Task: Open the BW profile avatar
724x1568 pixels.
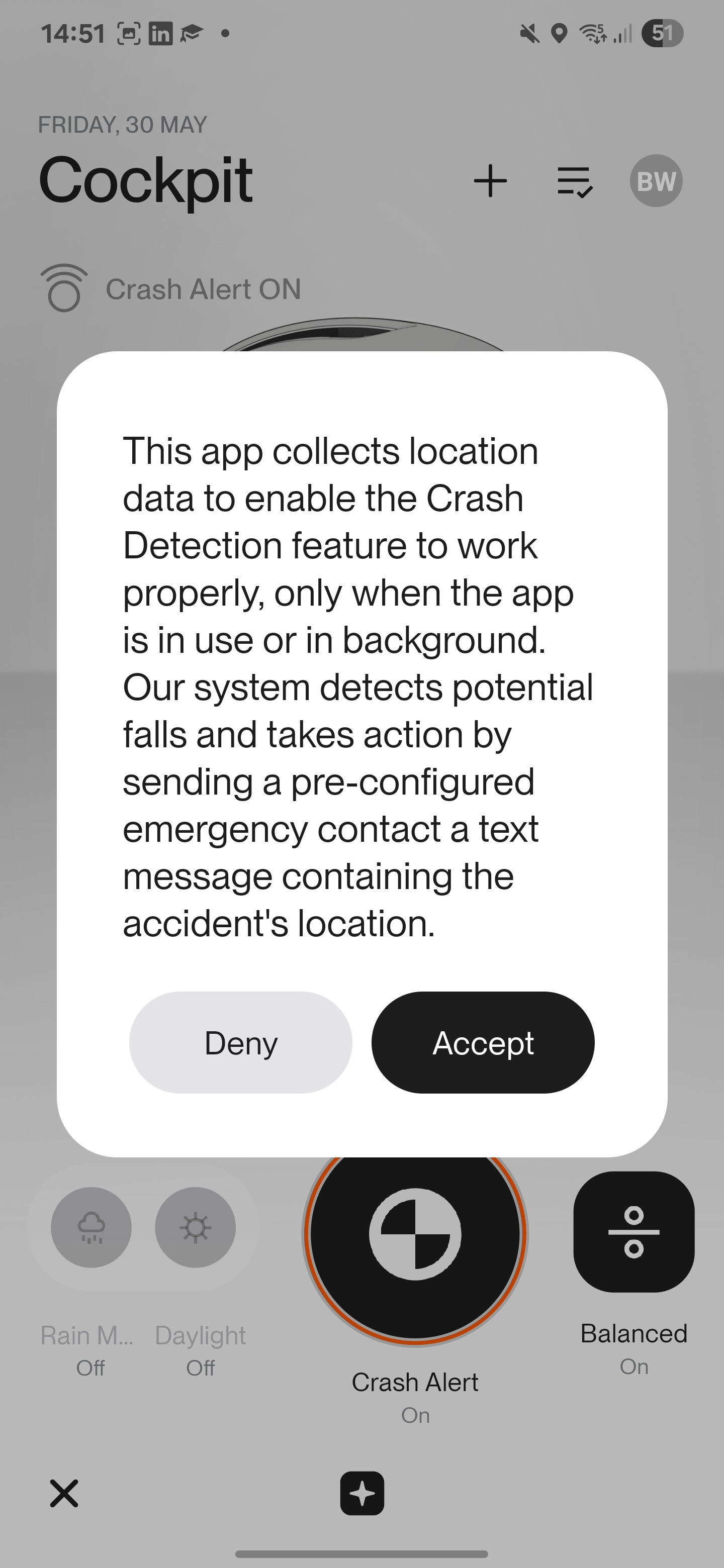Action: (x=656, y=181)
